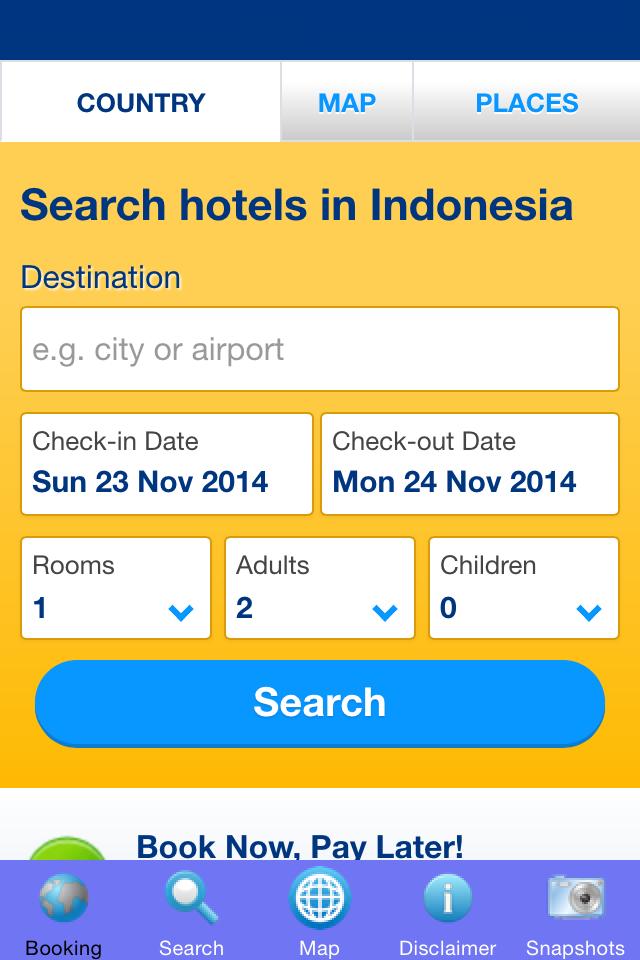
Task: Tap the blue Search button
Action: 320,703
